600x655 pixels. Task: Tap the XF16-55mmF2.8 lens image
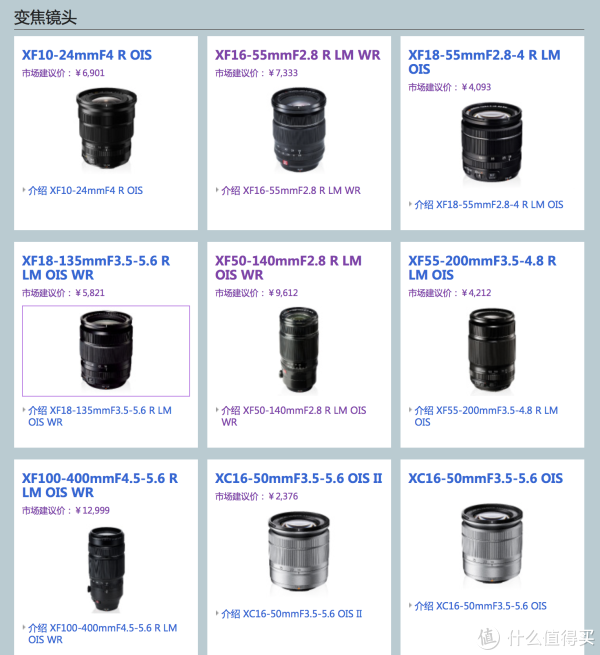[x=298, y=127]
